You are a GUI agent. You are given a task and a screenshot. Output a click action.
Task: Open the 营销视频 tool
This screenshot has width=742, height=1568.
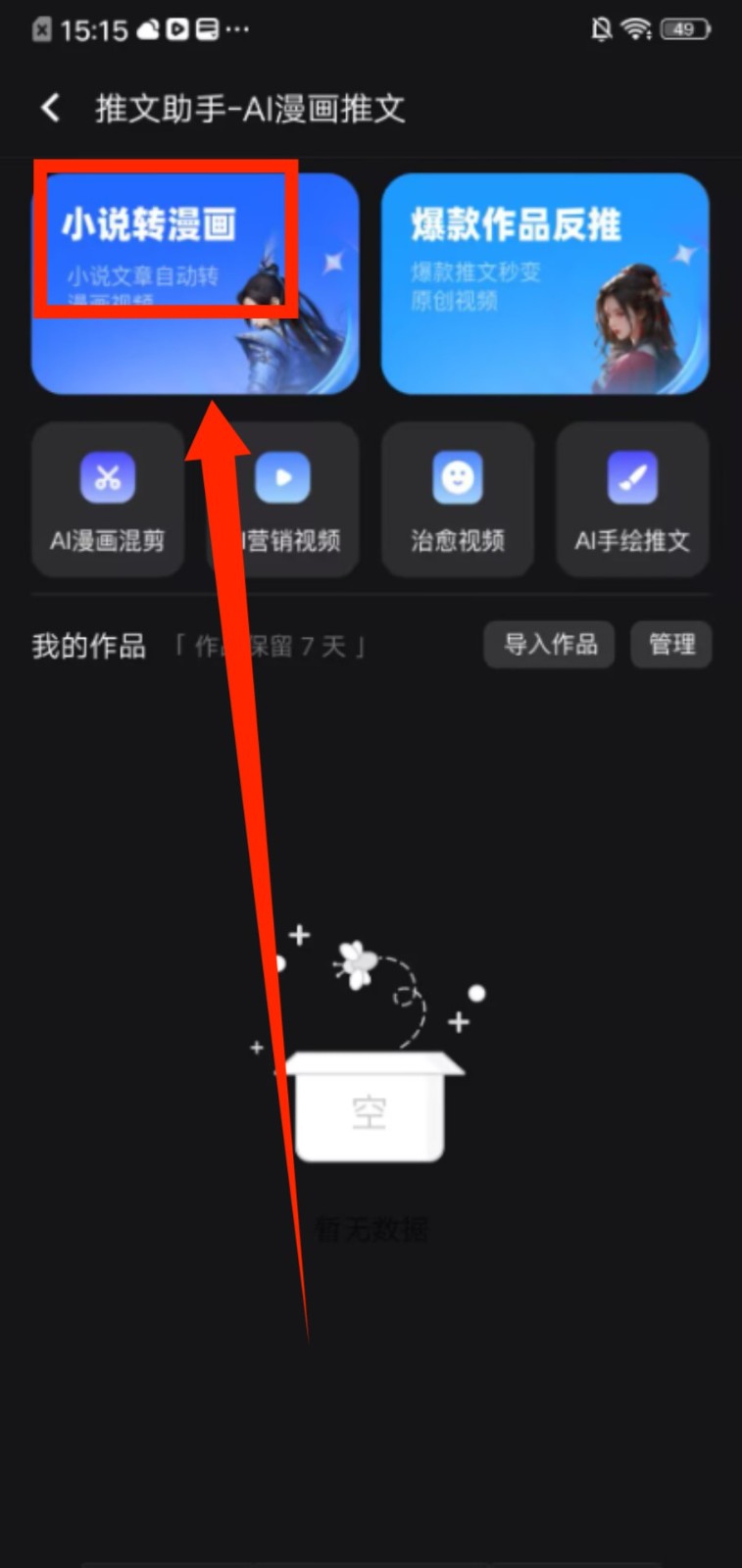pyautogui.click(x=283, y=499)
